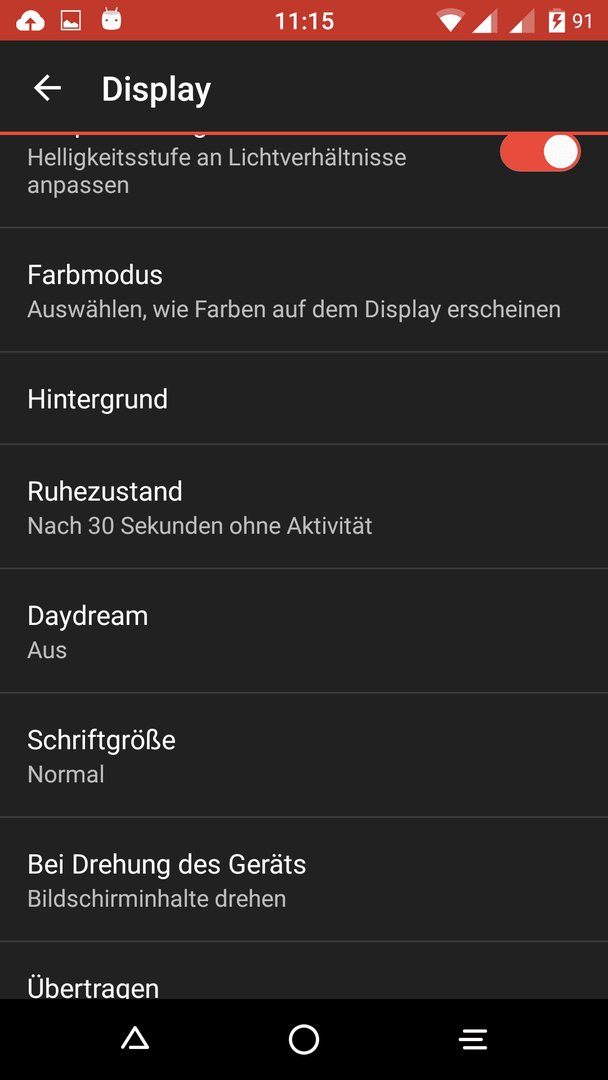
Task: Go back from Display settings
Action: (48, 88)
